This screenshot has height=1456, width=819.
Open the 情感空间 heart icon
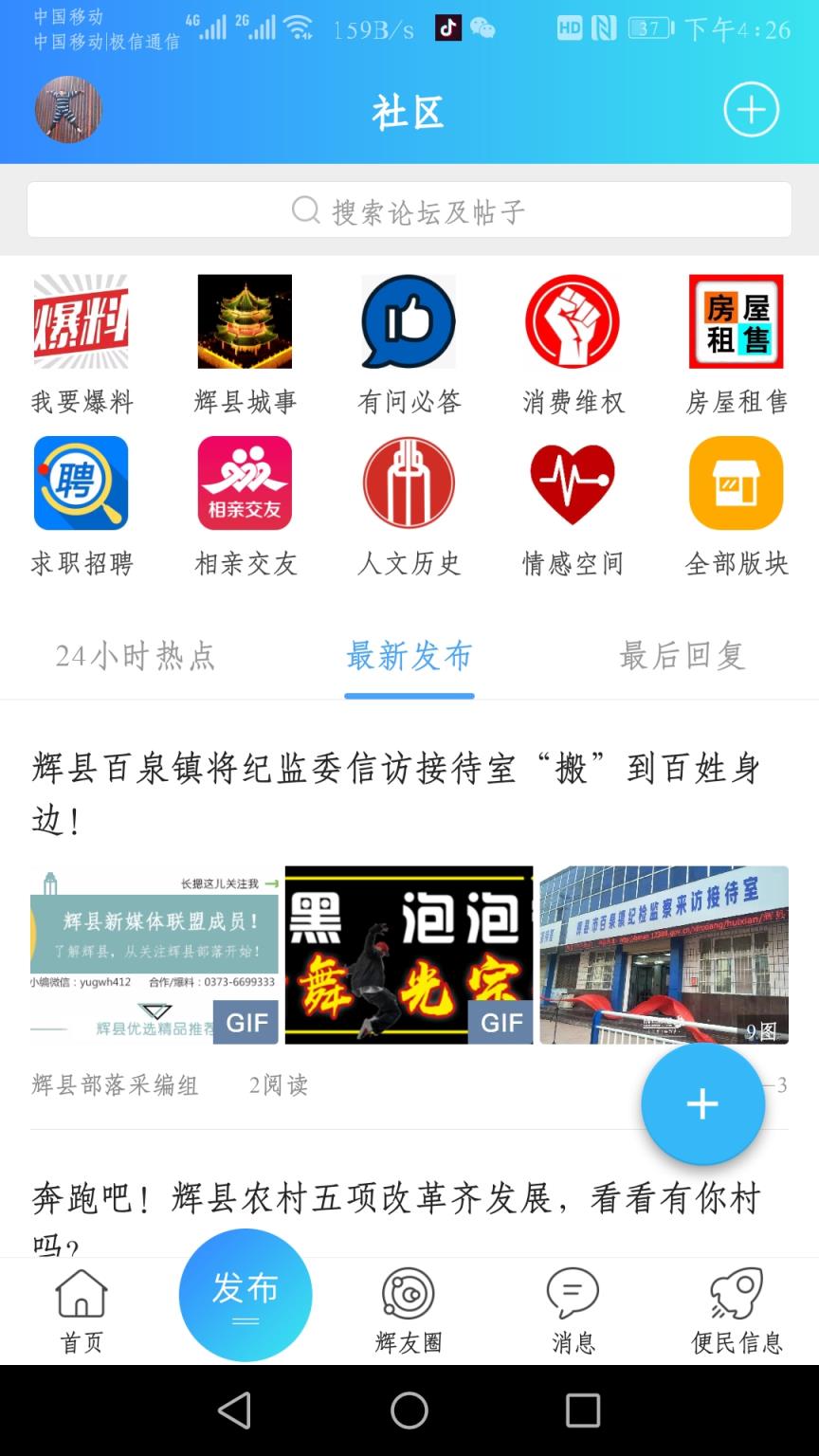pos(573,482)
